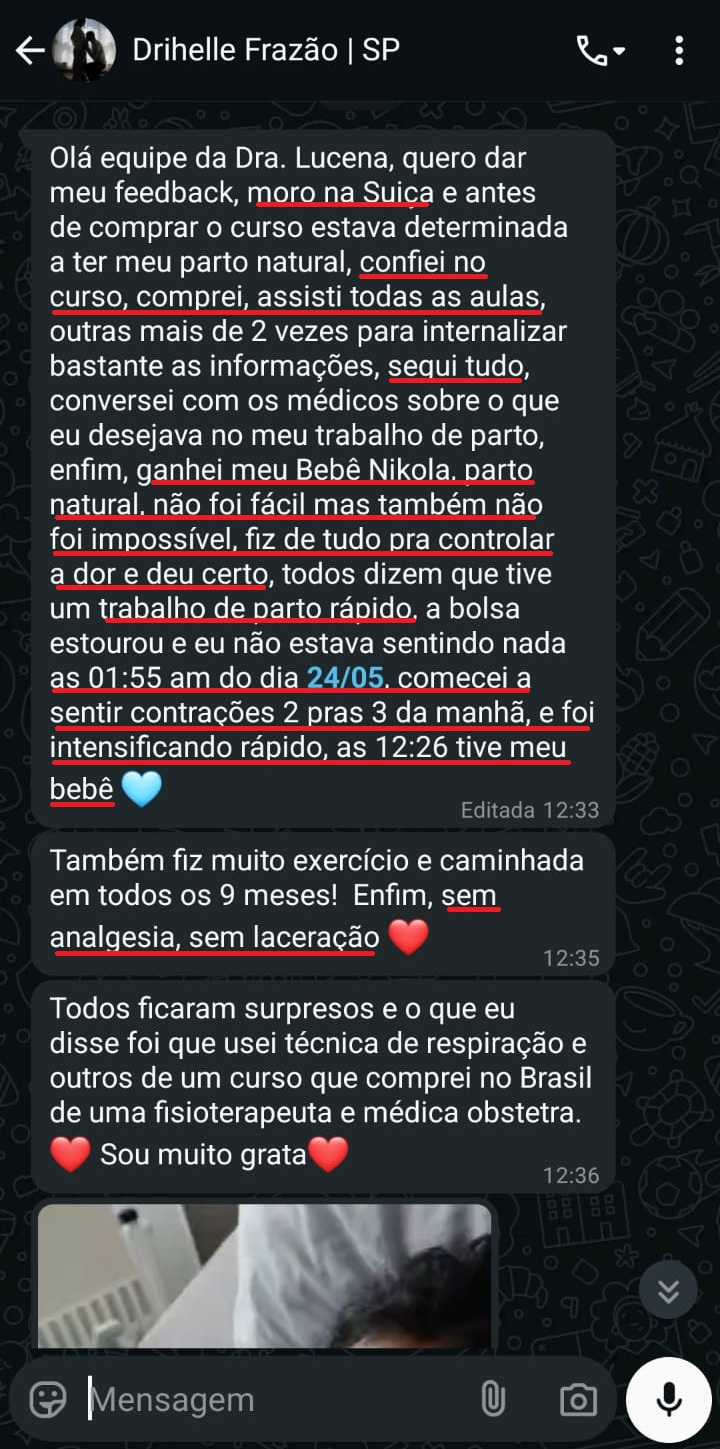Open the three-dot overflow menu
Image resolution: width=720 pixels, height=1449 pixels.
click(679, 51)
